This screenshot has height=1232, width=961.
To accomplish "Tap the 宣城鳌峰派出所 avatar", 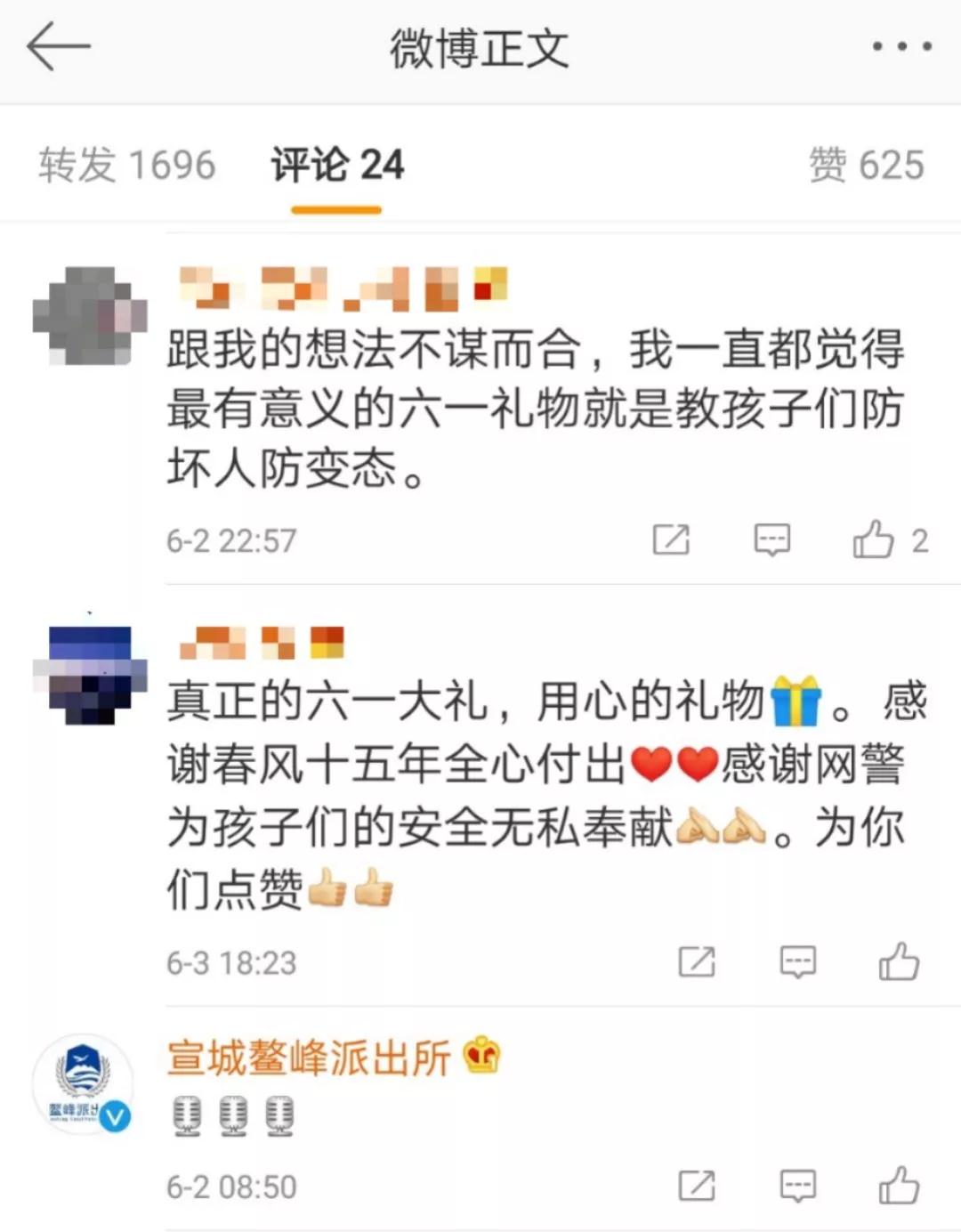I will pyautogui.click(x=84, y=1084).
